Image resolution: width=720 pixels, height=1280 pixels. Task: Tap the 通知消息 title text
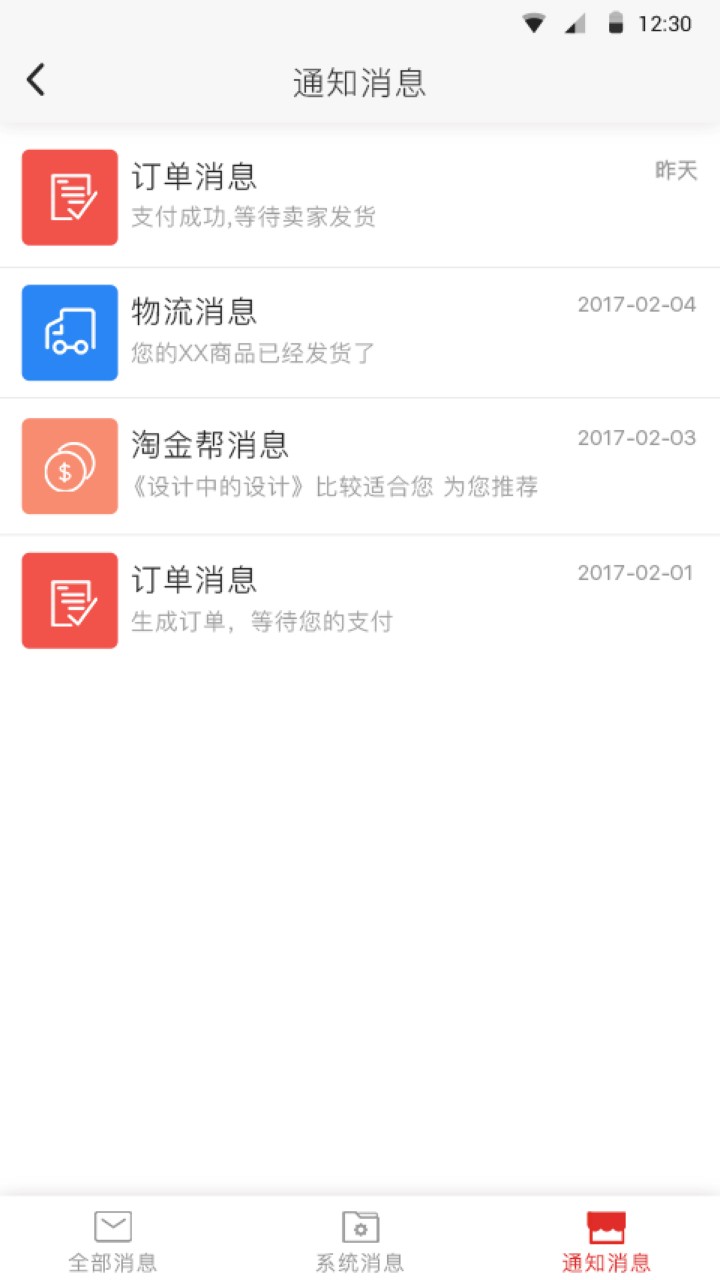click(360, 84)
